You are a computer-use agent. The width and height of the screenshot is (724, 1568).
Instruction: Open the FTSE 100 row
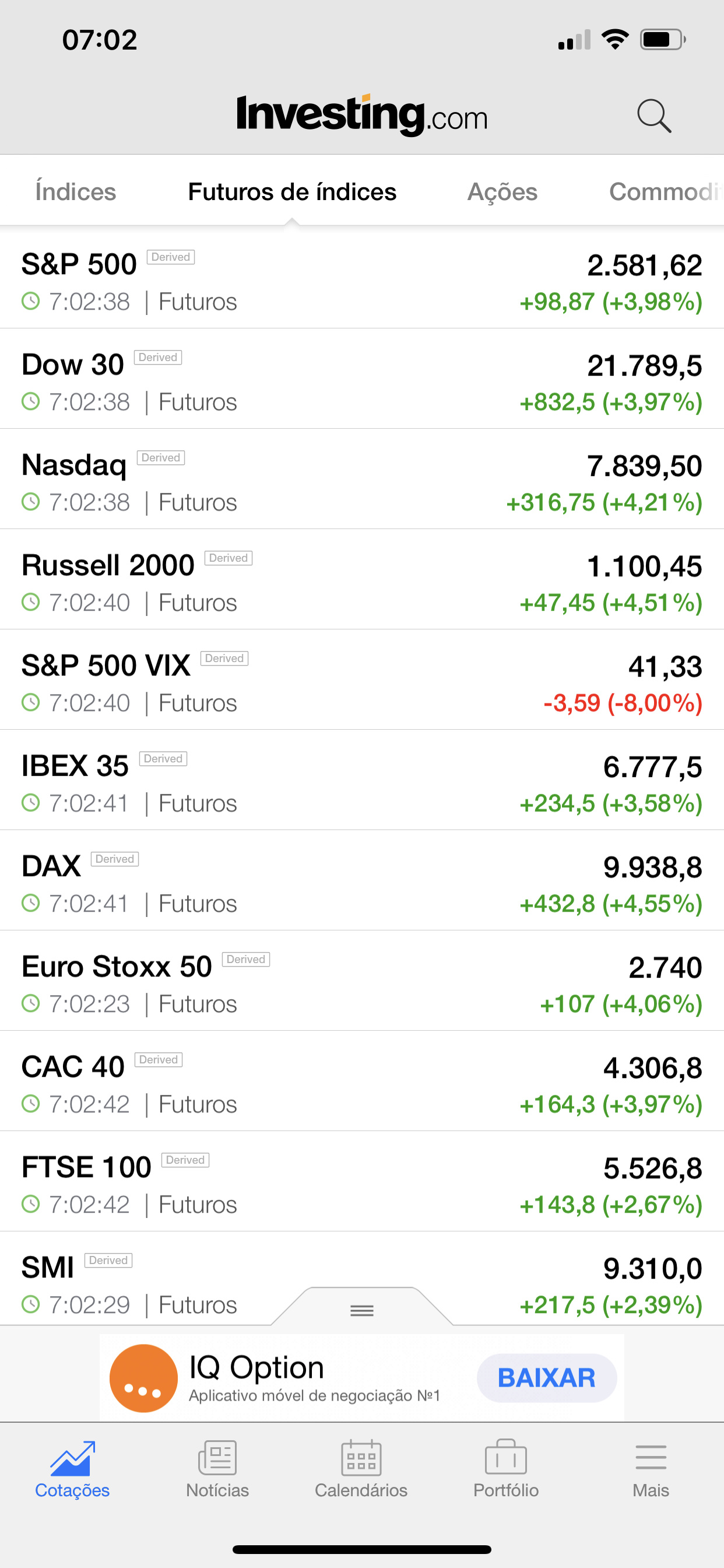tap(362, 1182)
